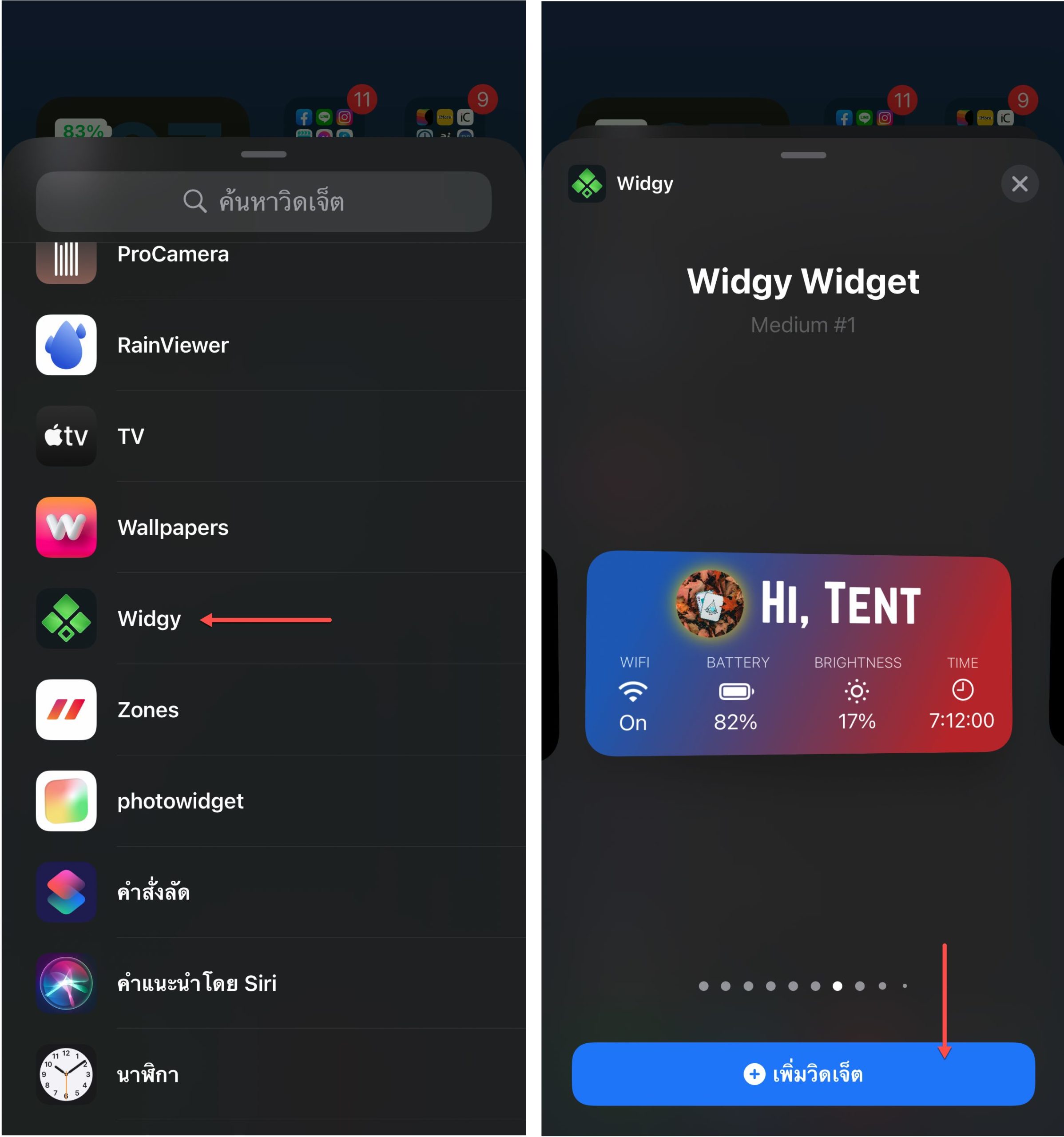Tap the เพิ่มวิดเจ็ต add widget button

(803, 1074)
